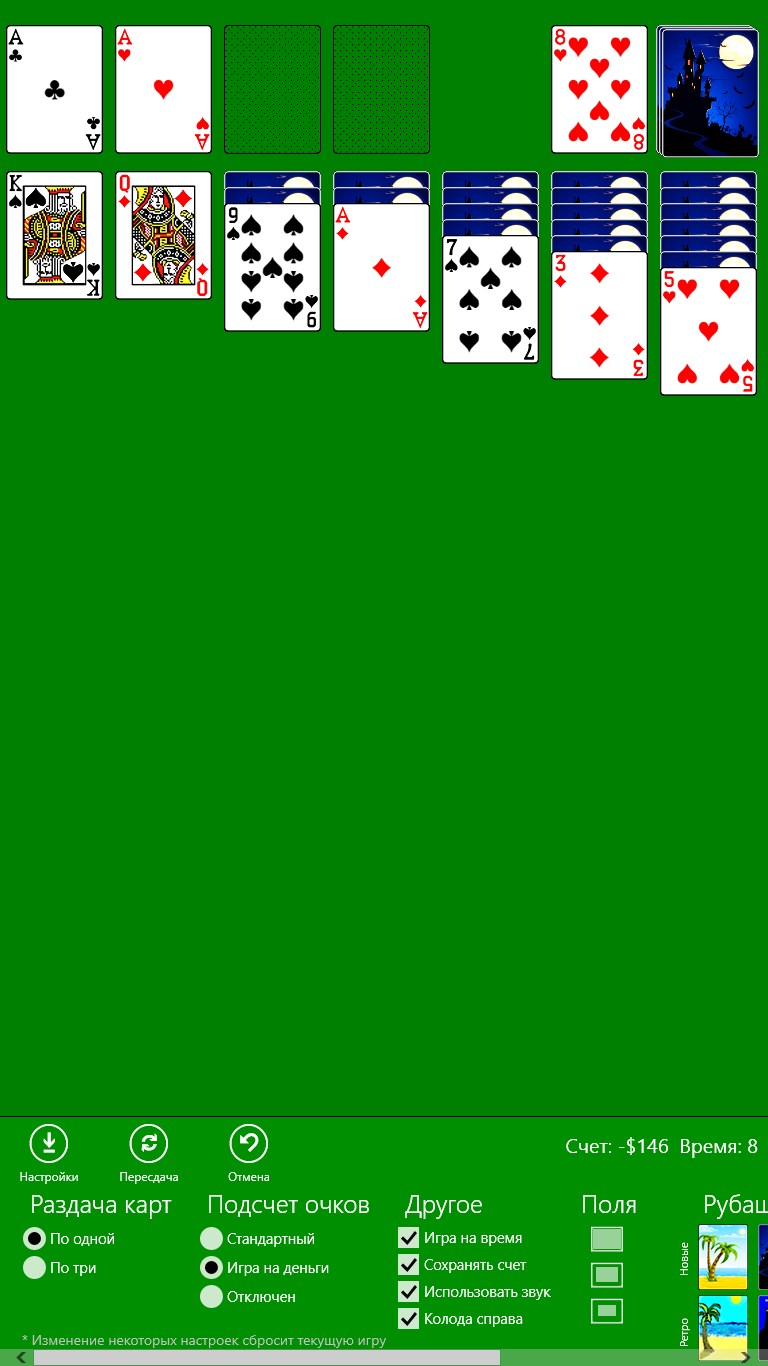The width and height of the screenshot is (768, 1366).
Task: Choose Стандартный scoring mode
Action: click(x=211, y=1239)
